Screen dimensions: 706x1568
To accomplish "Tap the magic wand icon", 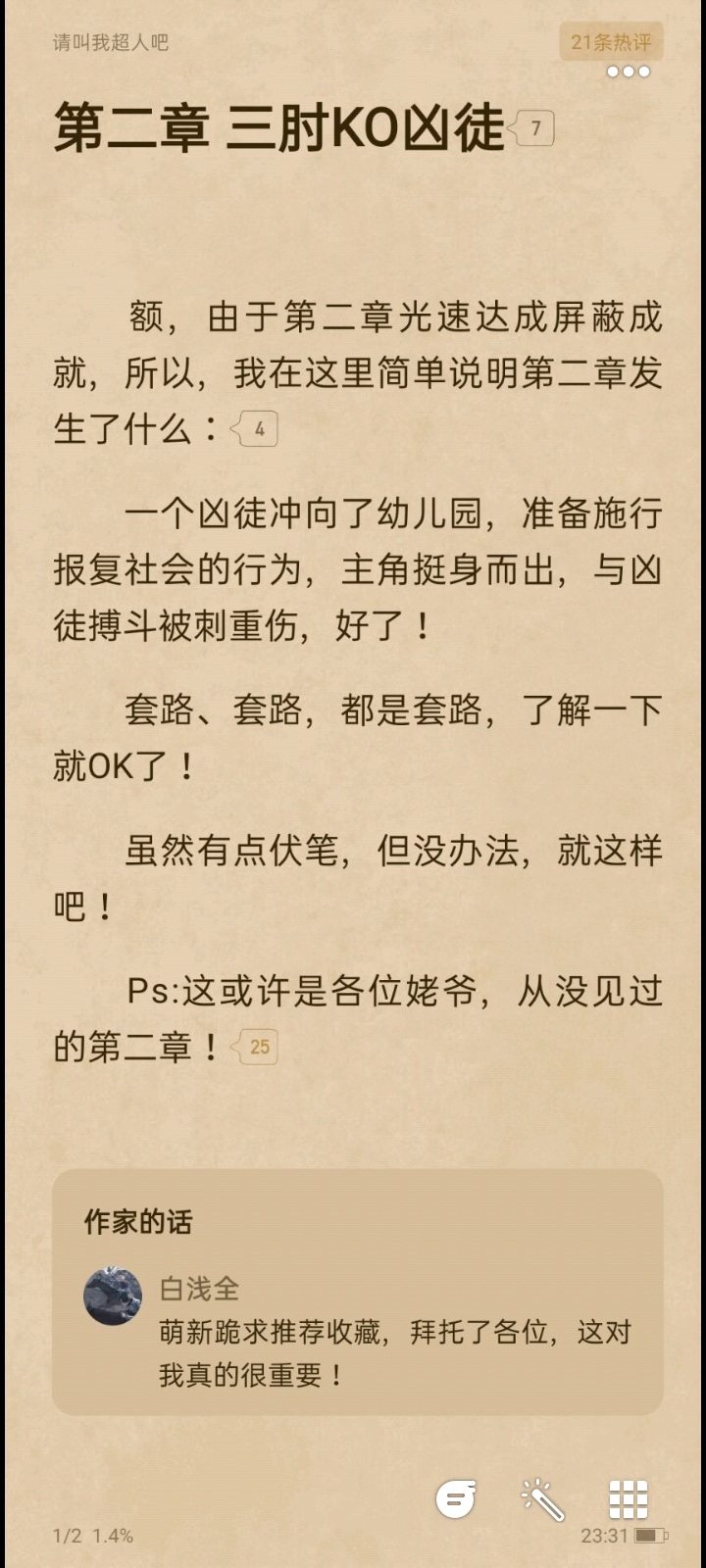I will [542, 1498].
